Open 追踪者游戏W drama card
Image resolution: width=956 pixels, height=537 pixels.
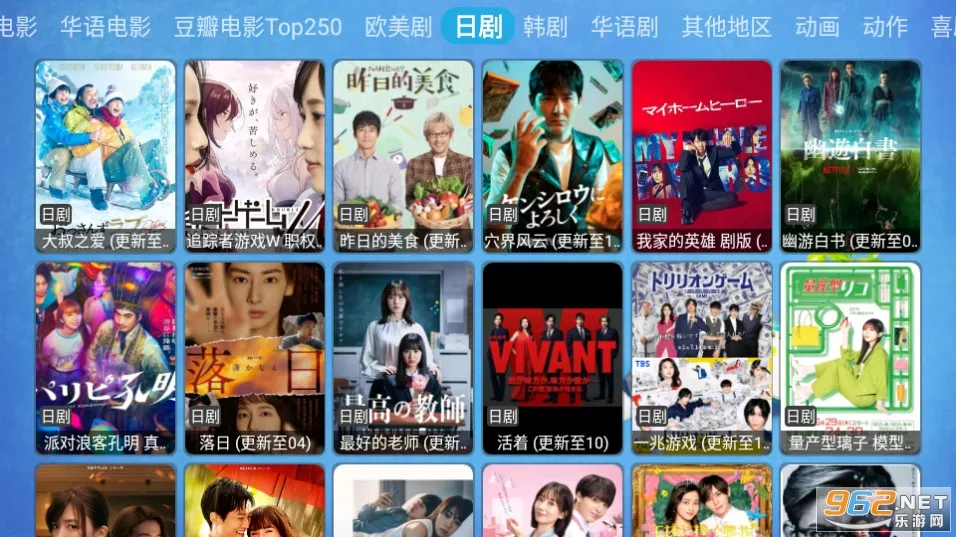(254, 155)
